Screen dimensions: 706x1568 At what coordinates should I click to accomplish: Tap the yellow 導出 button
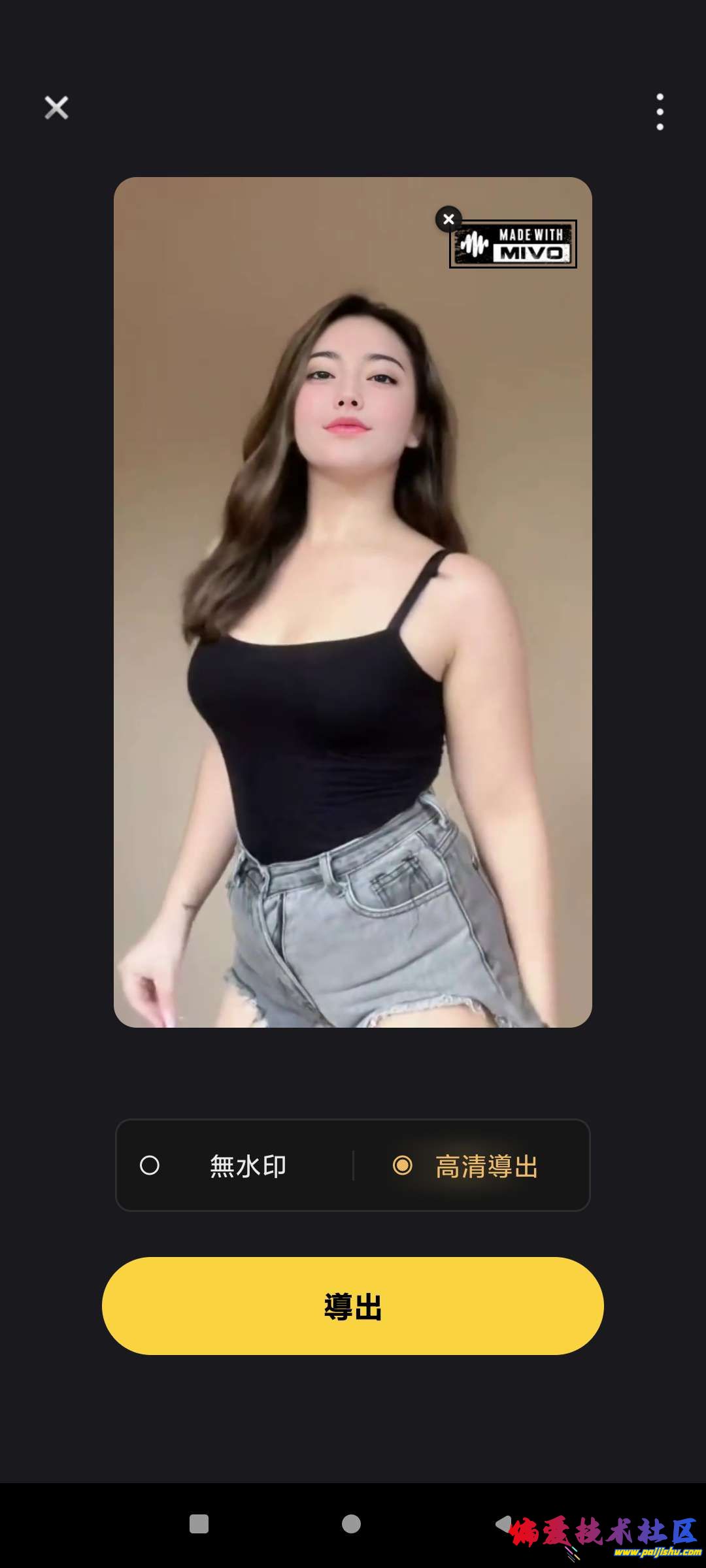353,1307
